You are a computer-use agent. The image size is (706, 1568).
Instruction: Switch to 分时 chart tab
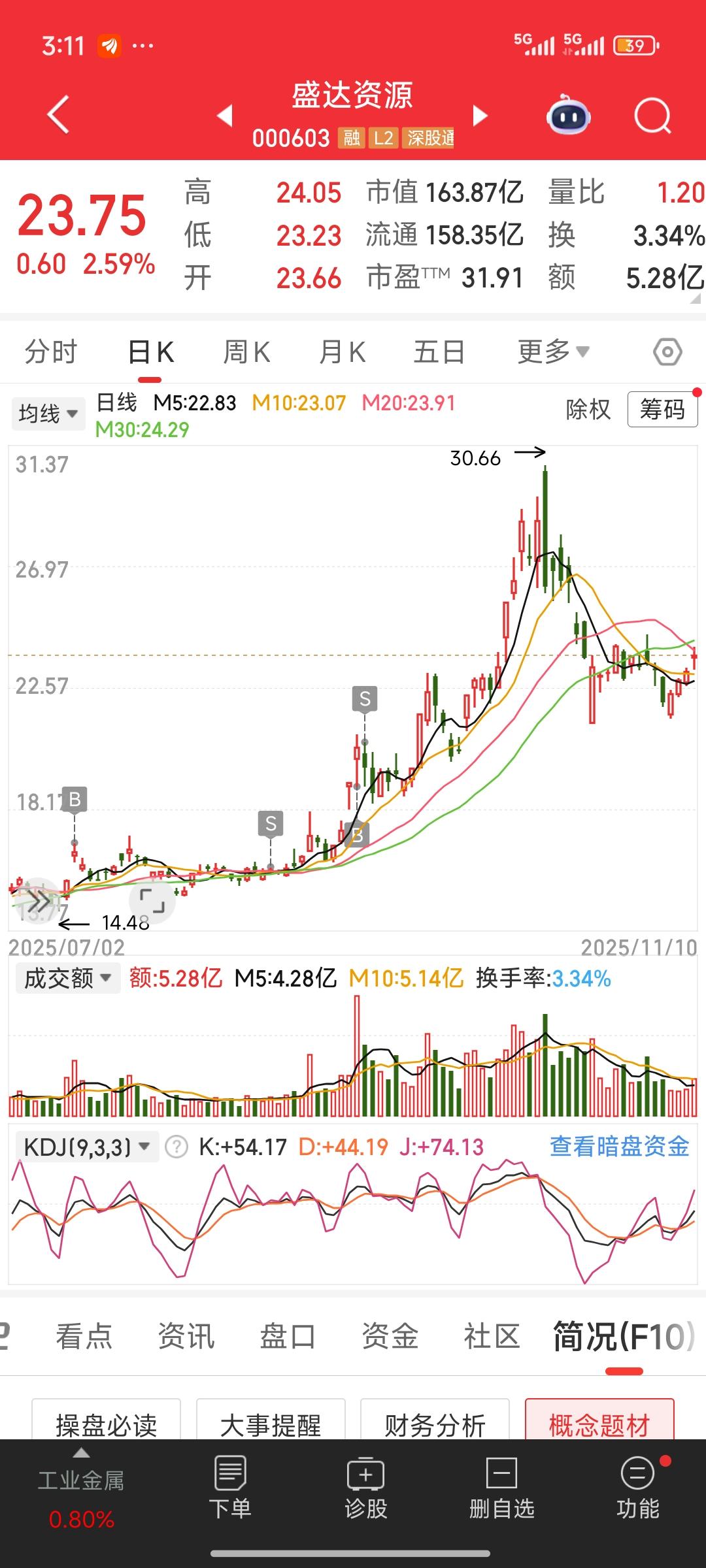point(51,352)
